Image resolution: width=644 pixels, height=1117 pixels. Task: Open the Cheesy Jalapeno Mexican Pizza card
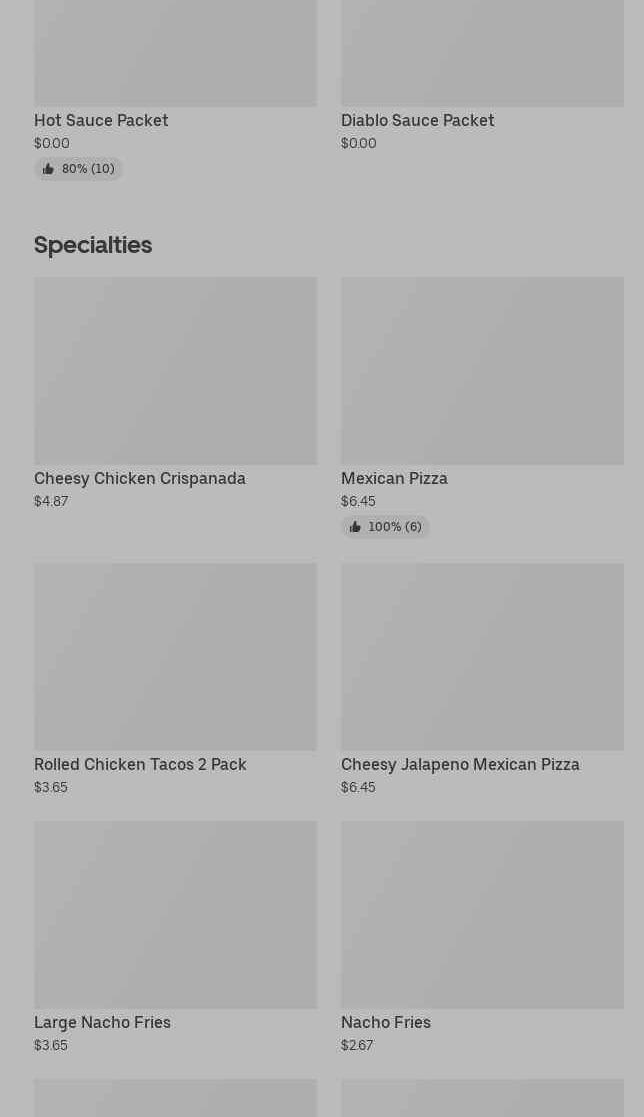coord(482,680)
